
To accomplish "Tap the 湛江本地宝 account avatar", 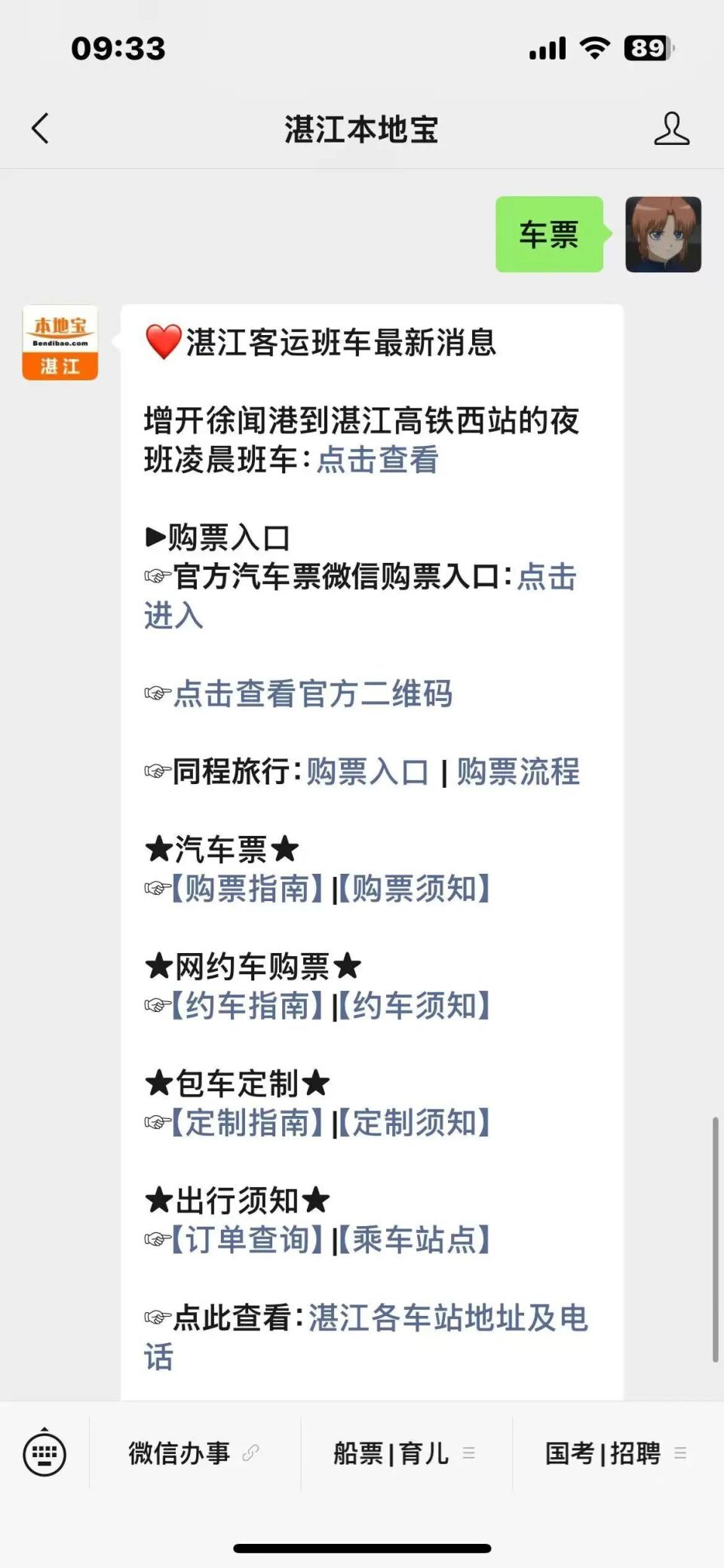I will 60,340.
